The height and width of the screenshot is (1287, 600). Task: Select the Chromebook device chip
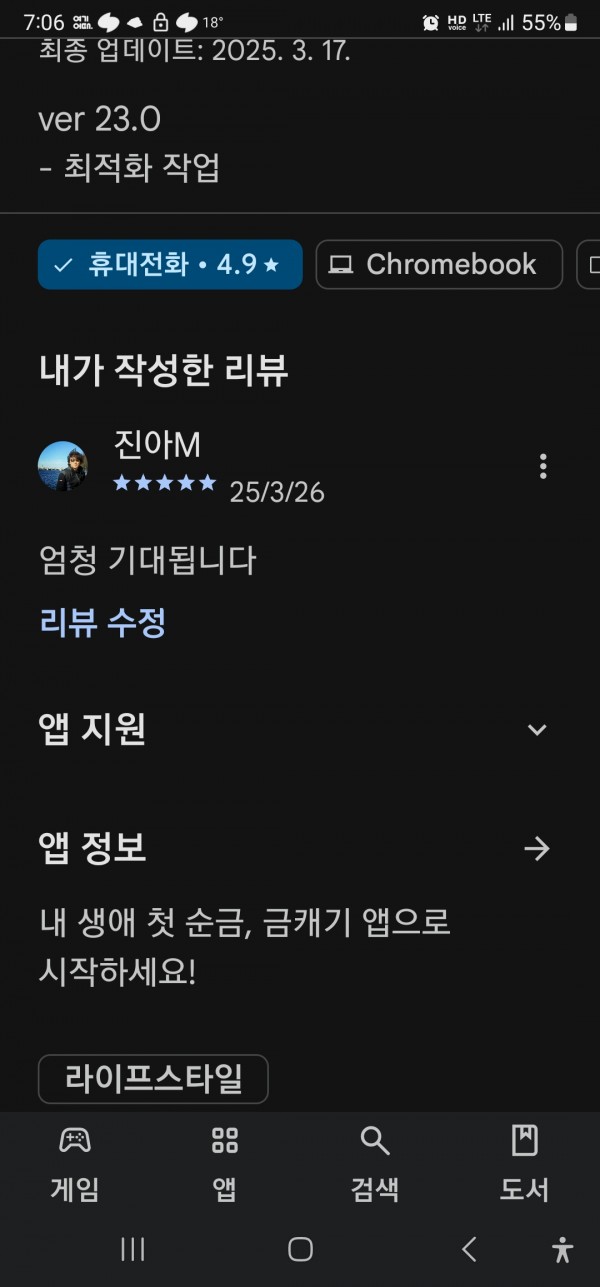pyautogui.click(x=439, y=265)
